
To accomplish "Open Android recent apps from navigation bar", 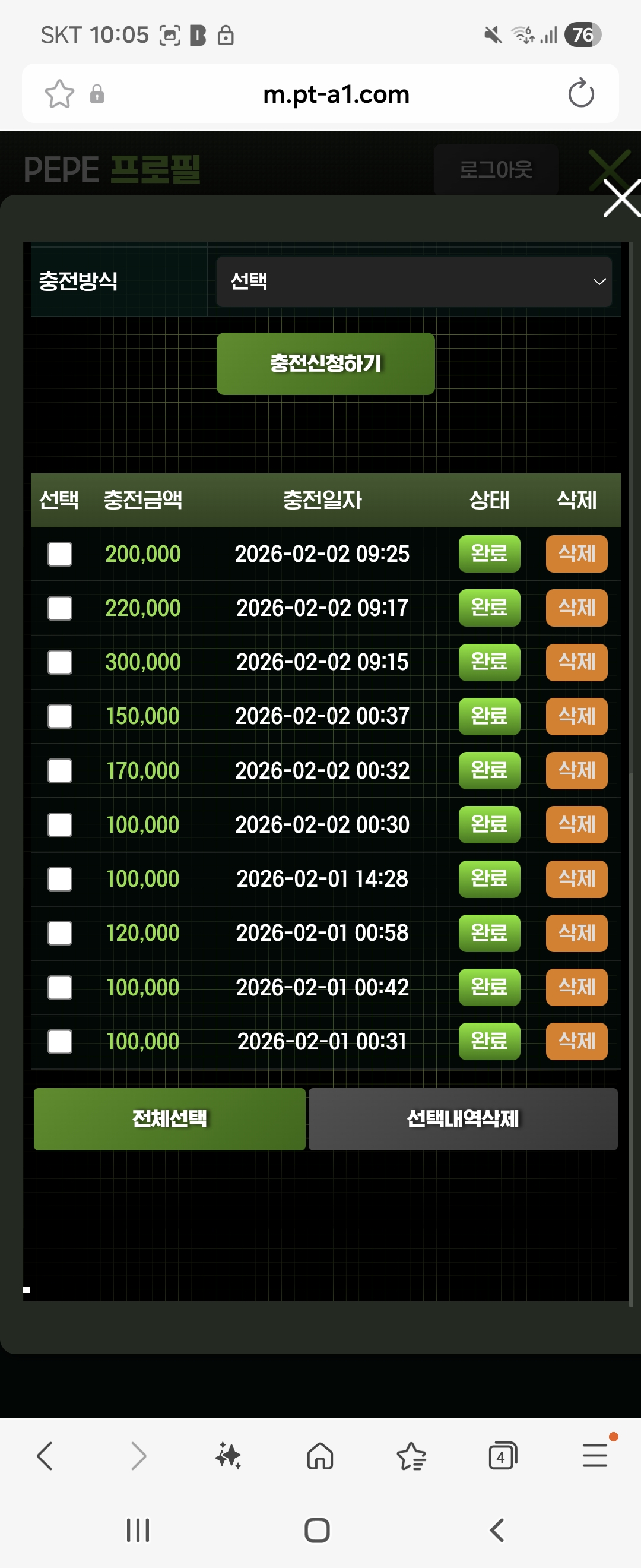I will pos(139,1531).
